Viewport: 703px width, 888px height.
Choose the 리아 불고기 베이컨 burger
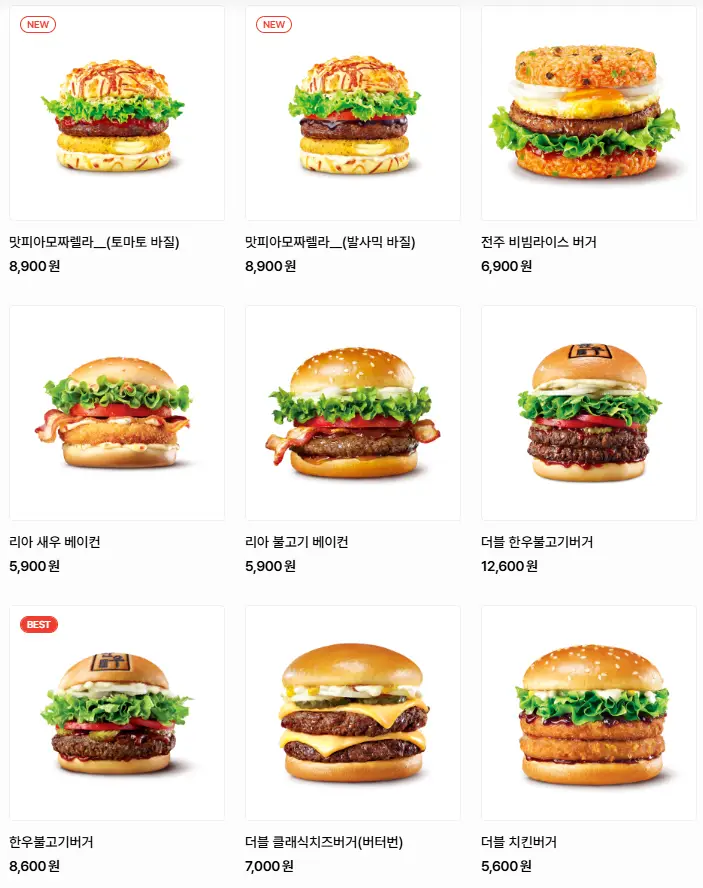pos(353,413)
